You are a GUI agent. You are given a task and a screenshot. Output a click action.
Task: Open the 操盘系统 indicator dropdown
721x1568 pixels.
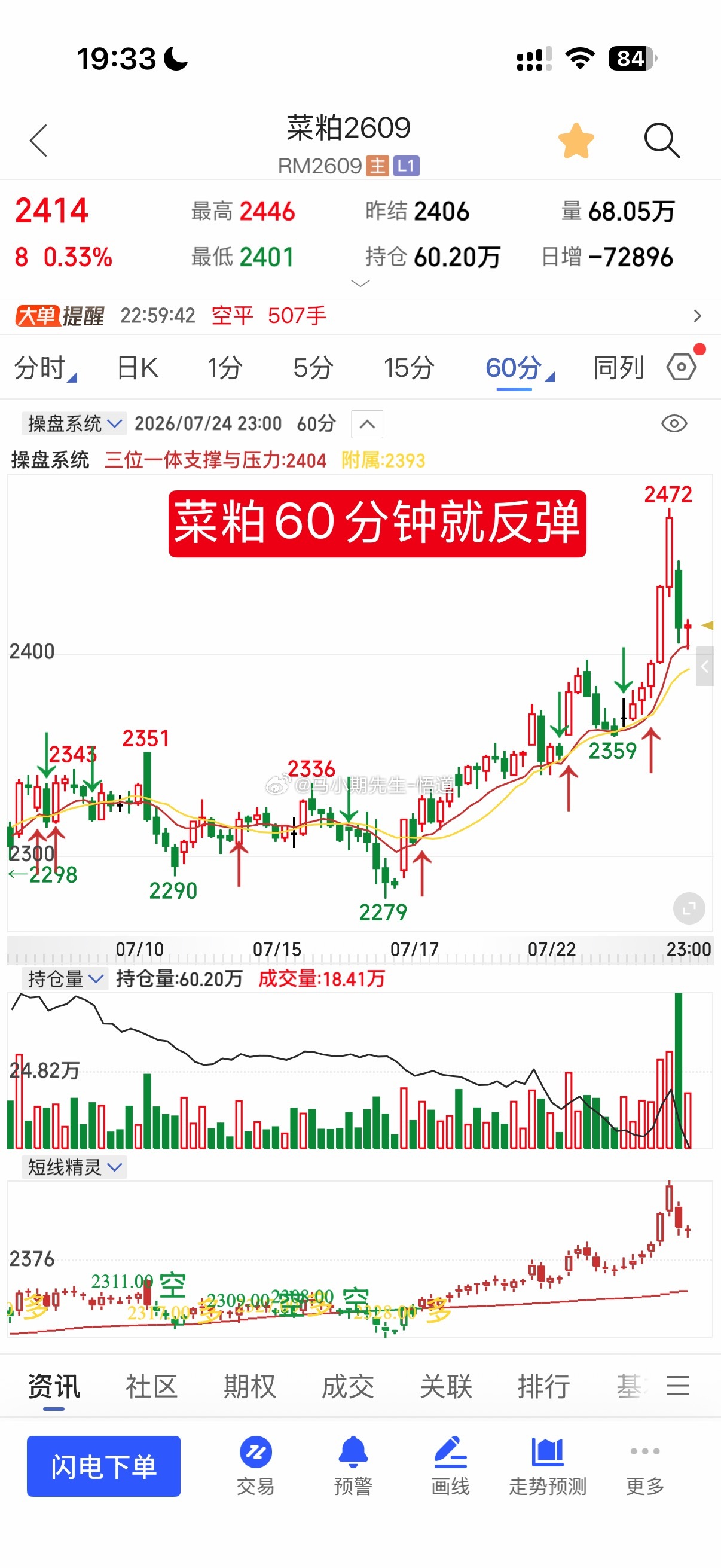pos(74,423)
